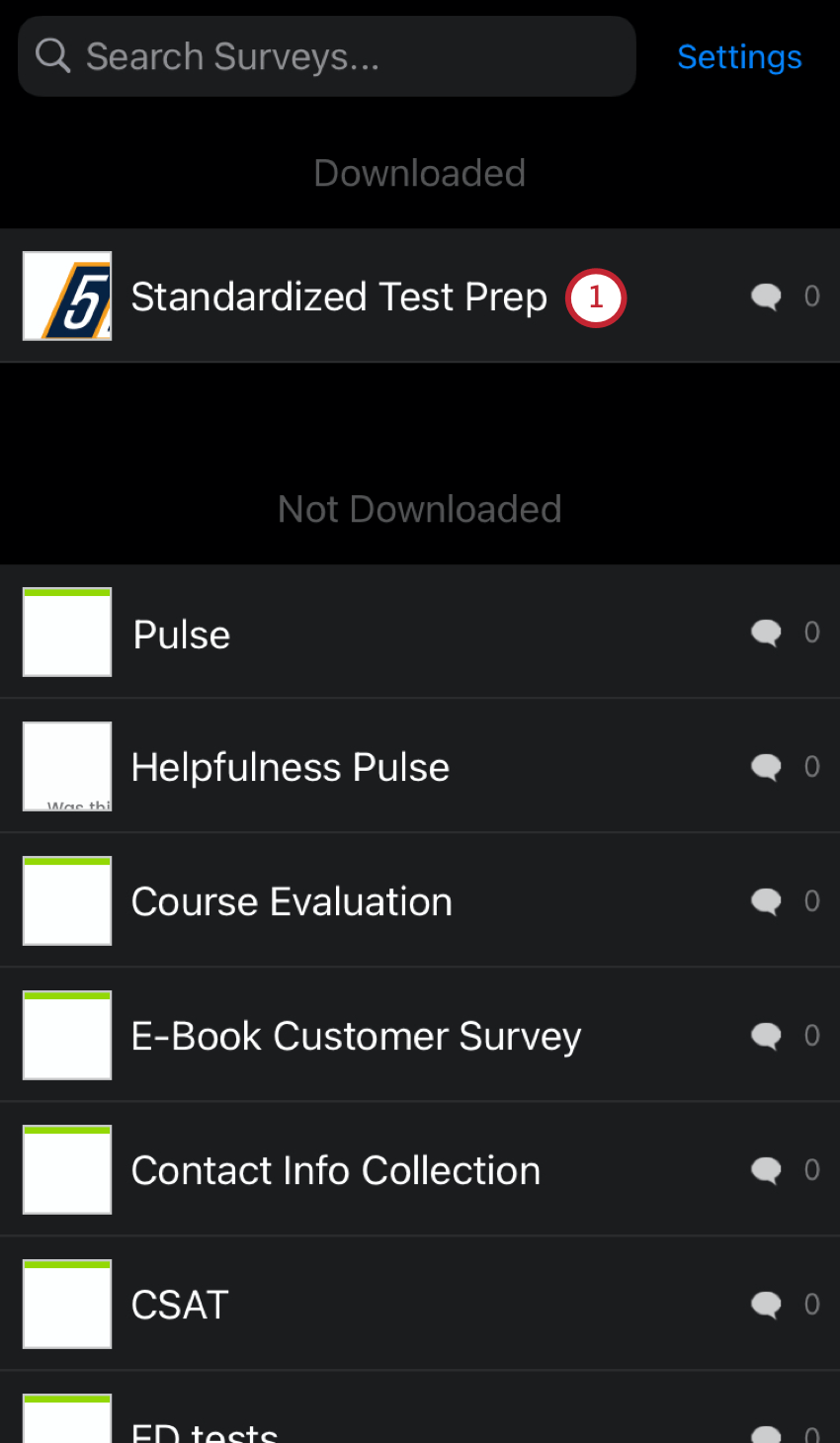Tap the comment bubble next to Contact Info Collection
840x1443 pixels.
click(766, 1169)
